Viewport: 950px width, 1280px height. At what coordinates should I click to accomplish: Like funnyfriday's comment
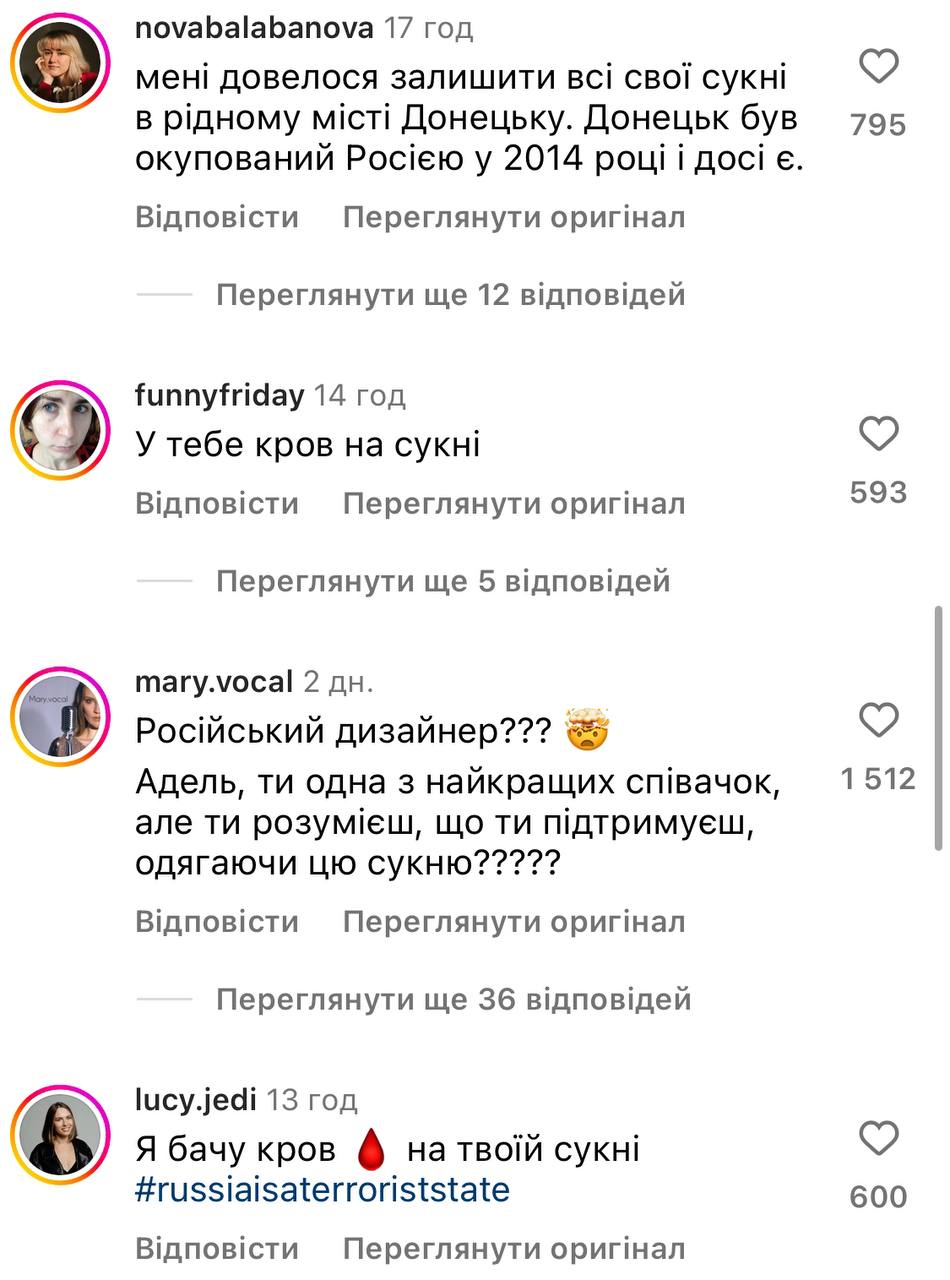click(x=878, y=434)
